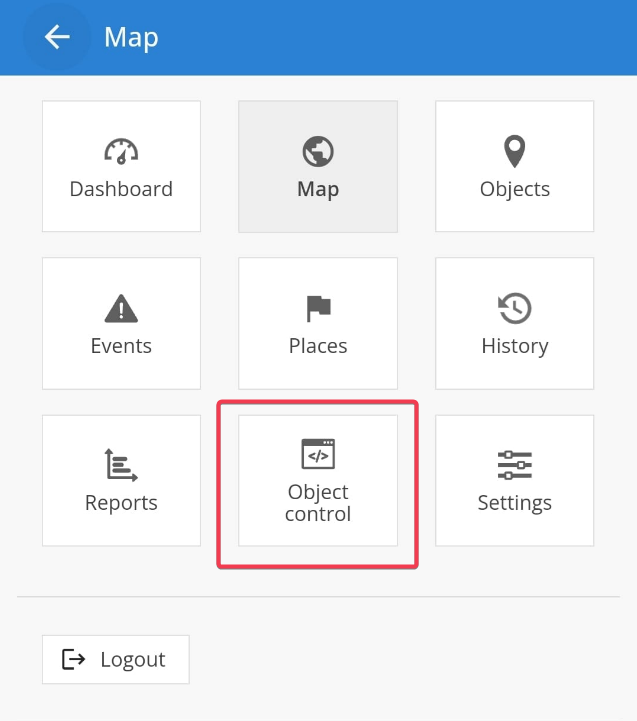Open the Objects section
The width and height of the screenshot is (637, 721).
click(514, 166)
